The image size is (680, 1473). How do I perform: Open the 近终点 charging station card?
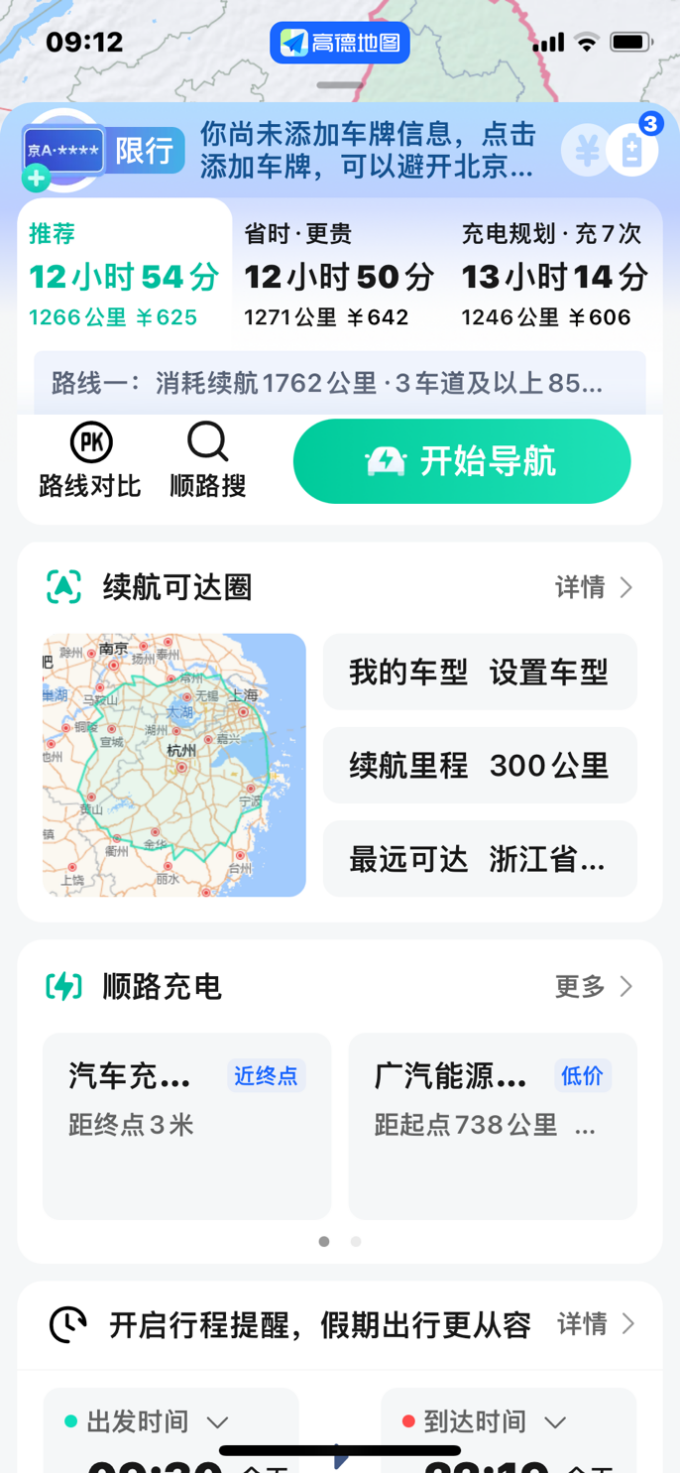coord(186,1125)
